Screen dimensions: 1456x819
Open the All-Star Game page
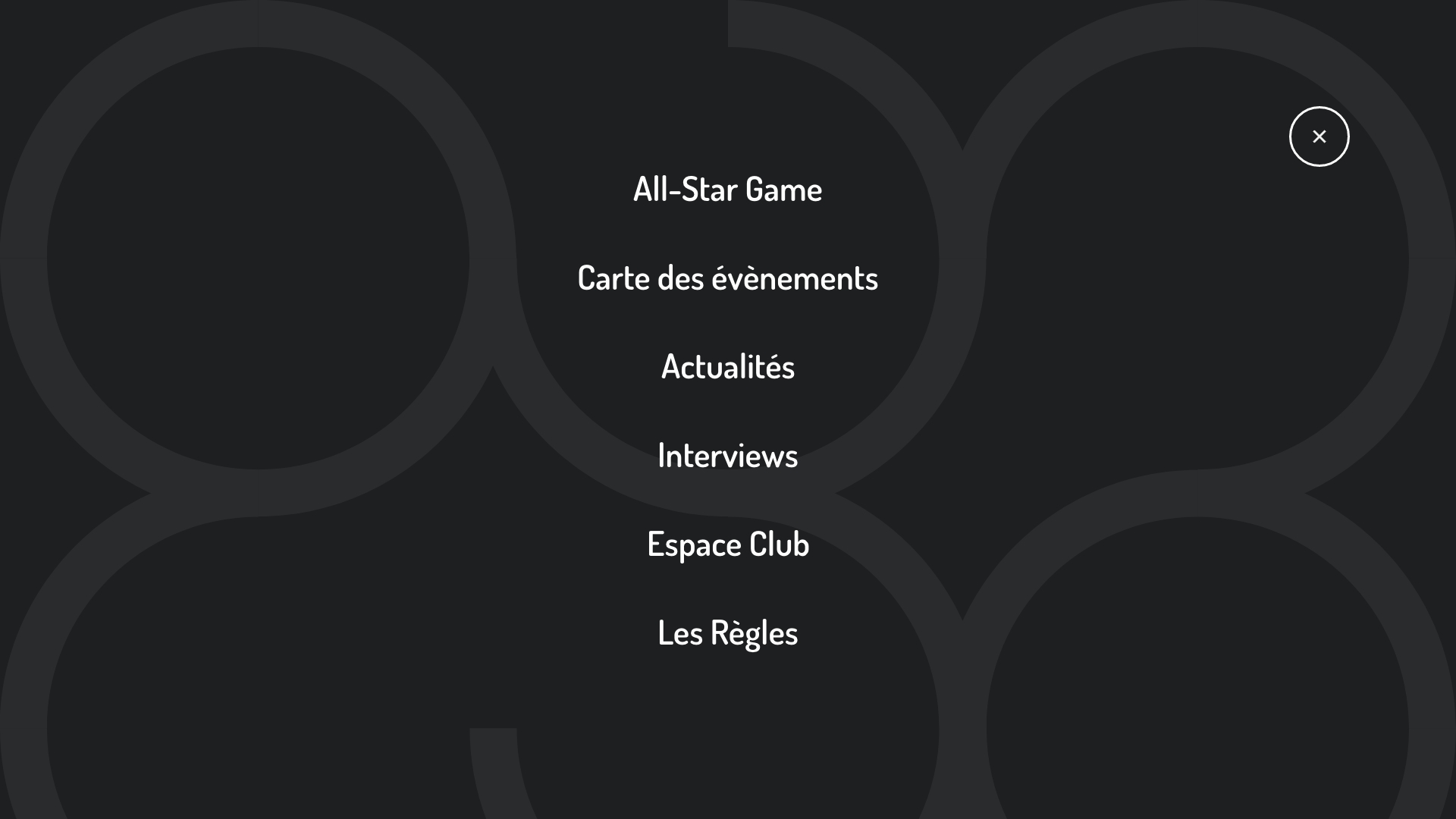[x=727, y=189]
